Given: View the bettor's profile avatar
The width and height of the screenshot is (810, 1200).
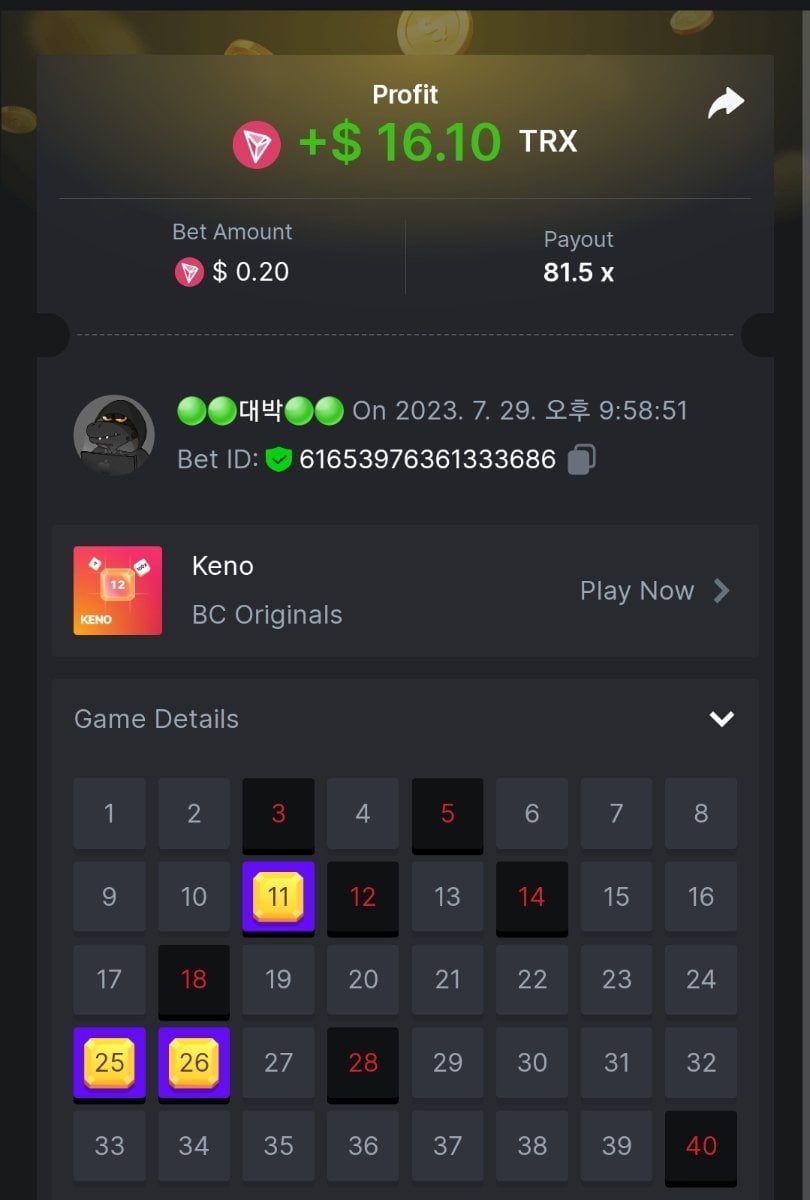Looking at the screenshot, I should pyautogui.click(x=114, y=434).
